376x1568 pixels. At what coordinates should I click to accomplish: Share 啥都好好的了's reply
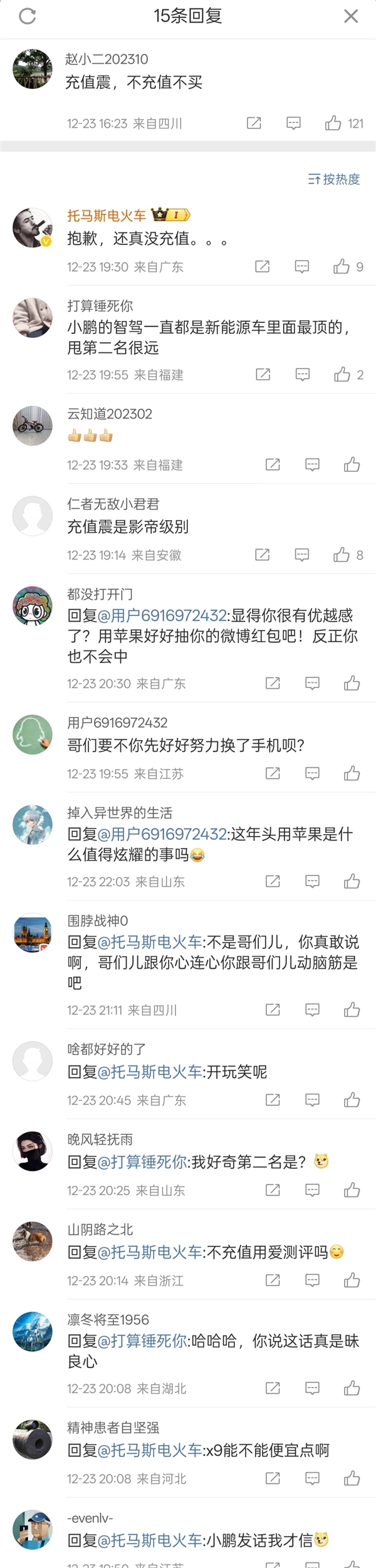tap(273, 1100)
